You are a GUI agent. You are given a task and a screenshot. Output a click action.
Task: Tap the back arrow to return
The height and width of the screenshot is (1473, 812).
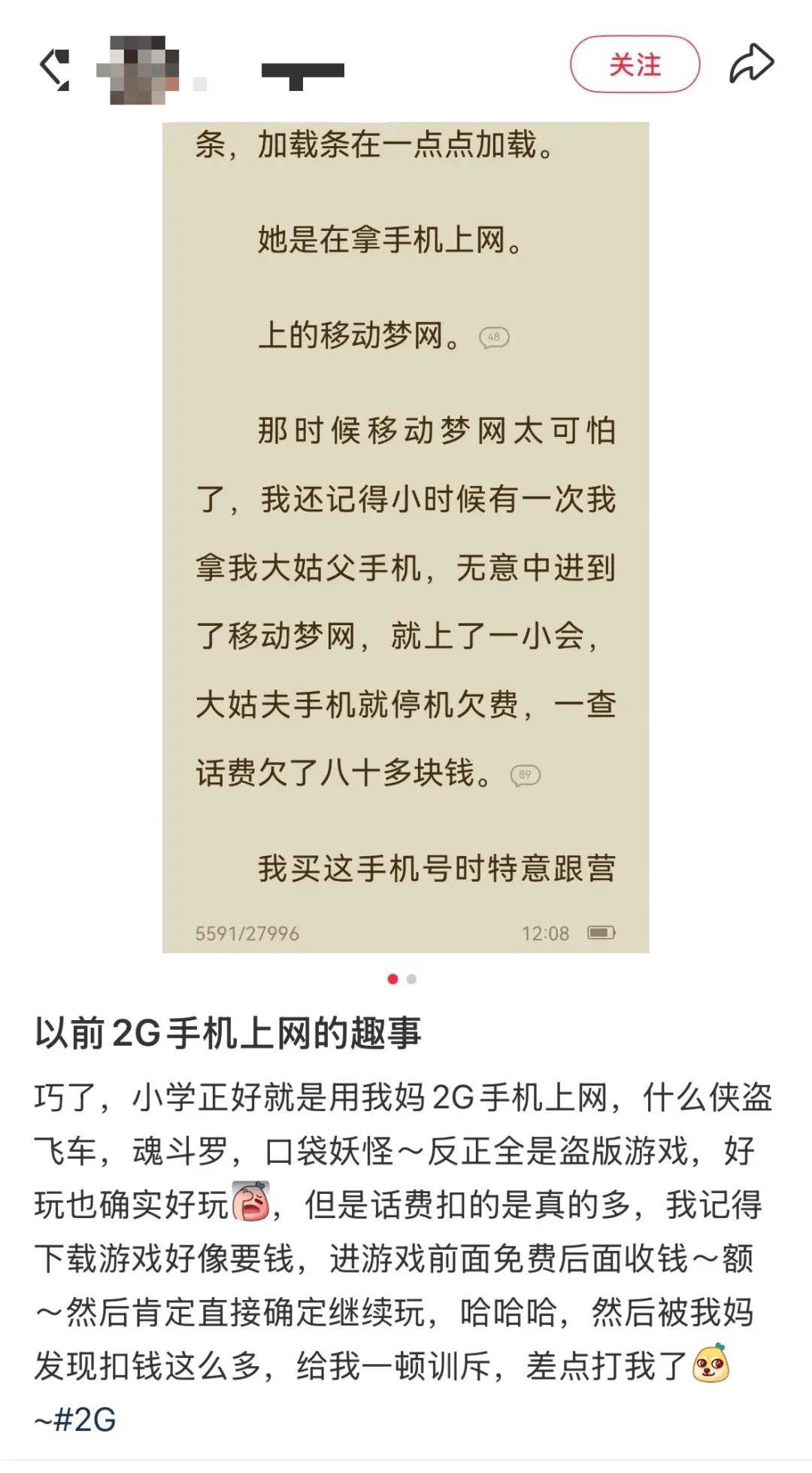tap(56, 66)
